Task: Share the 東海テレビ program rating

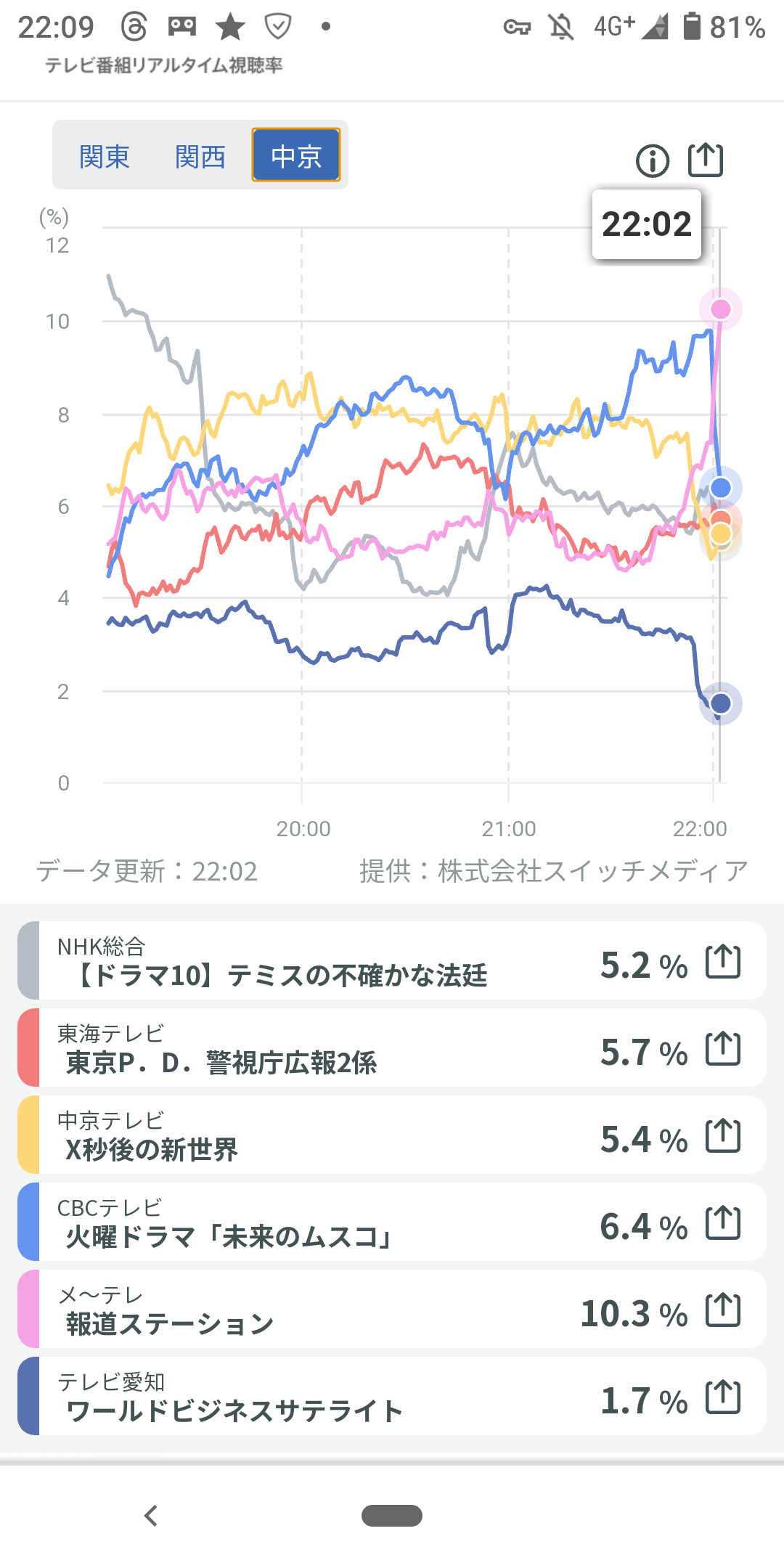Action: click(x=723, y=1049)
